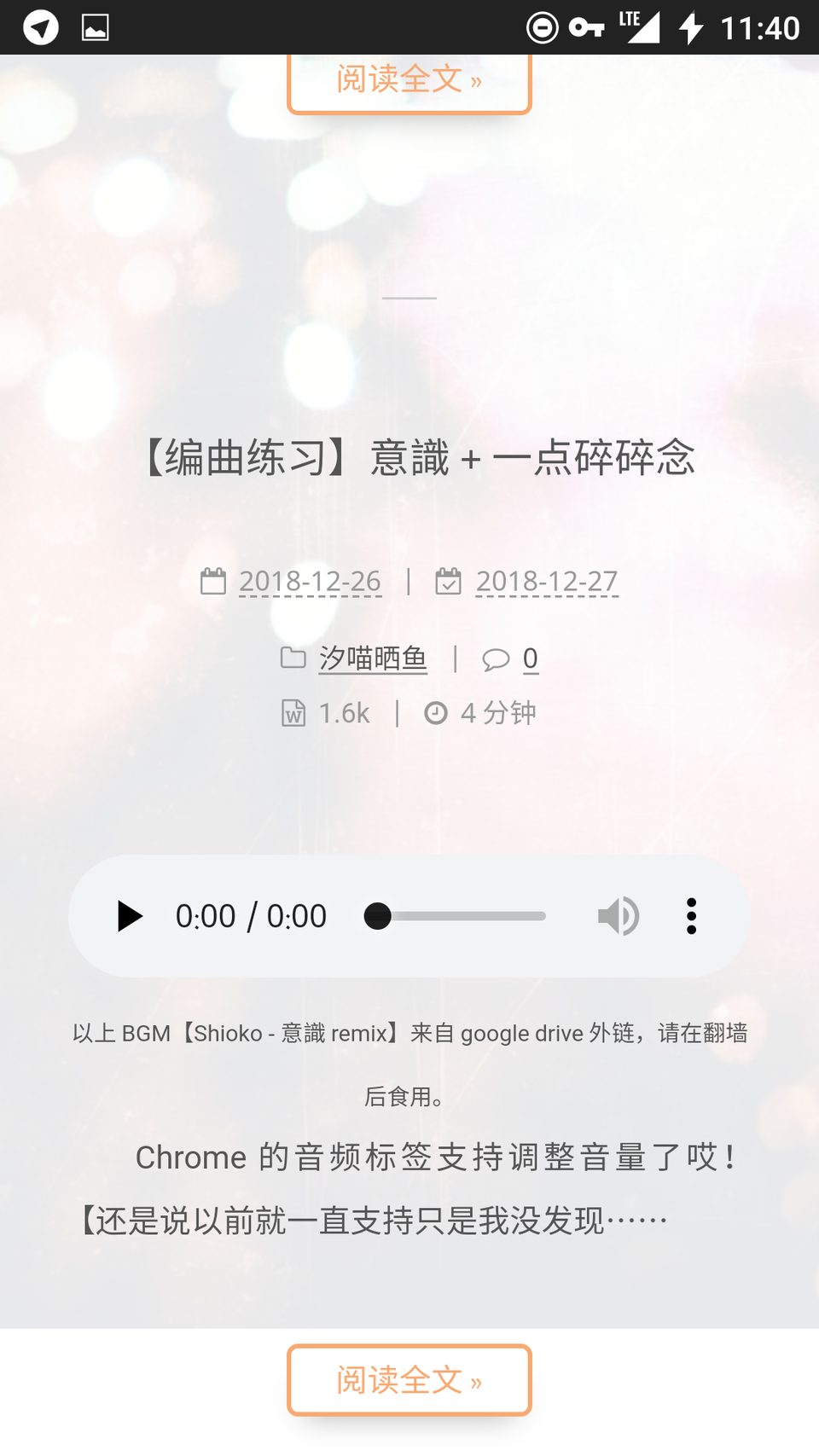Mute the audio player volume
The image size is (819, 1456).
[619, 916]
